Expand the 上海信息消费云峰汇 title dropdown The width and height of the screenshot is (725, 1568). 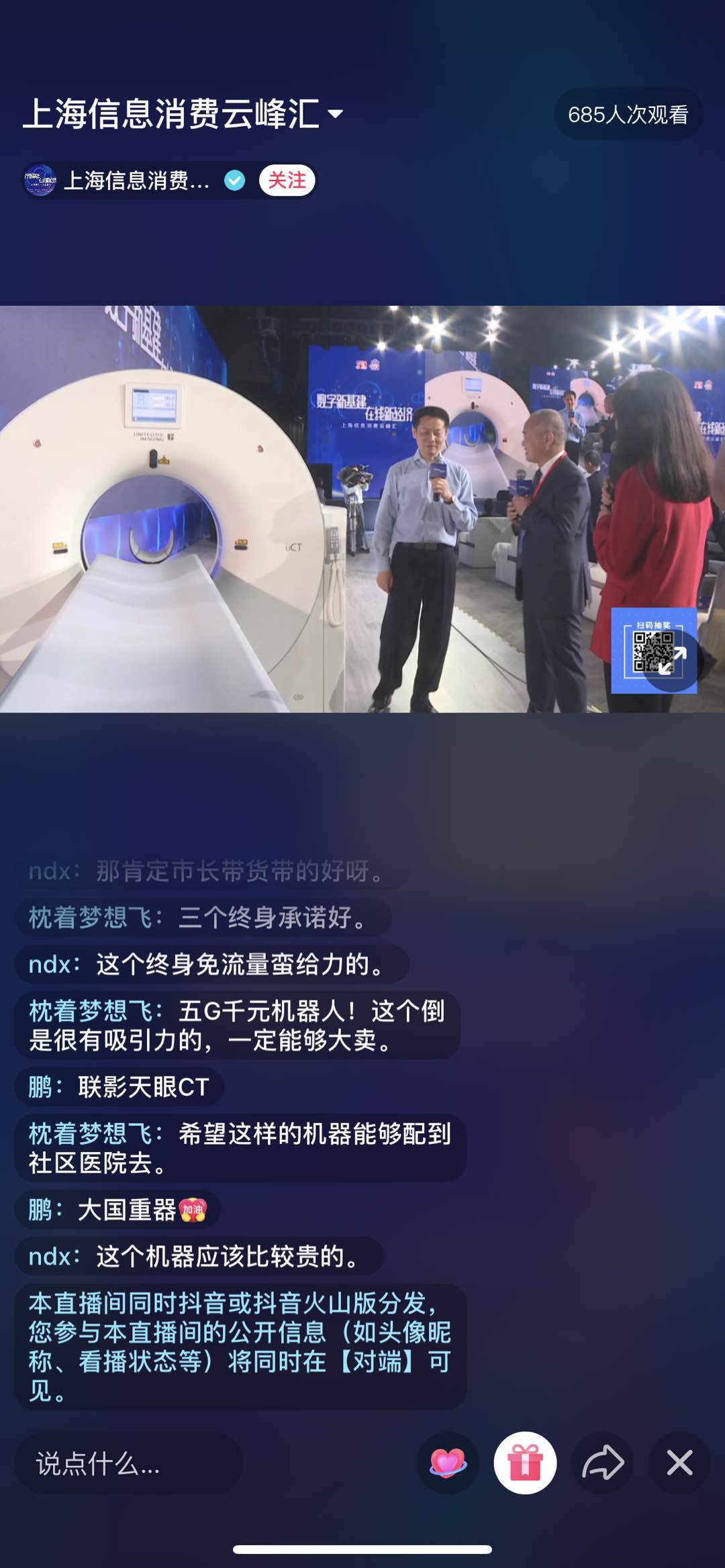click(334, 113)
